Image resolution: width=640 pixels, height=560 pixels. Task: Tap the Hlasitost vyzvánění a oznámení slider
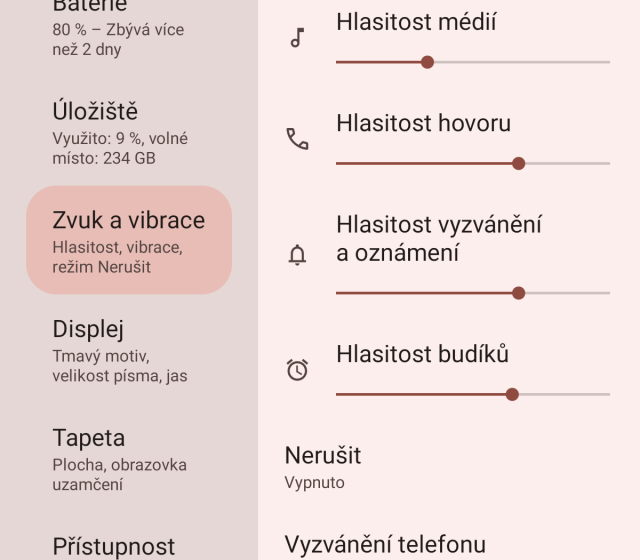tap(472, 293)
